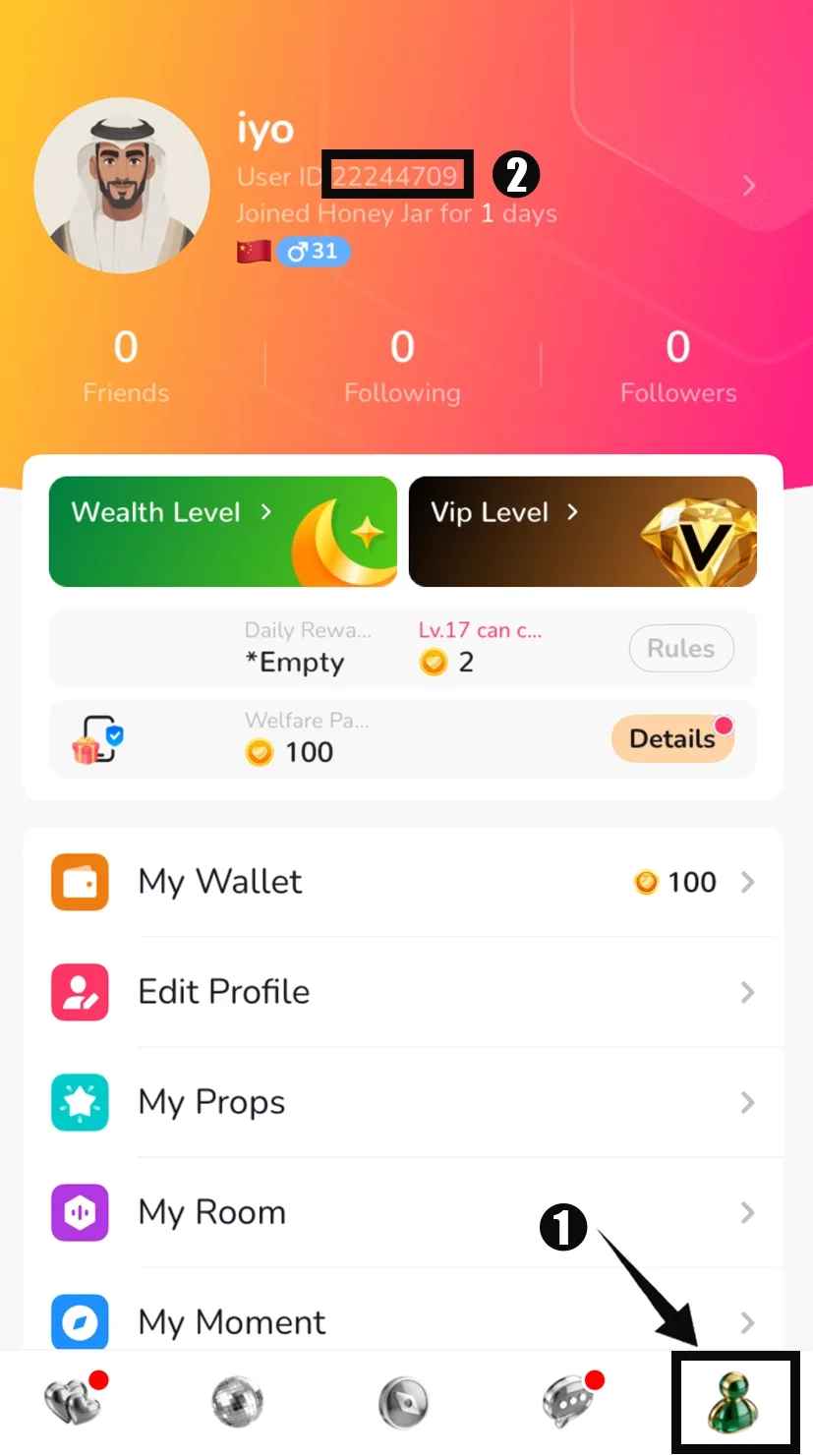Tap the Rules button
The width and height of the screenshot is (813, 1456).
coord(680,649)
